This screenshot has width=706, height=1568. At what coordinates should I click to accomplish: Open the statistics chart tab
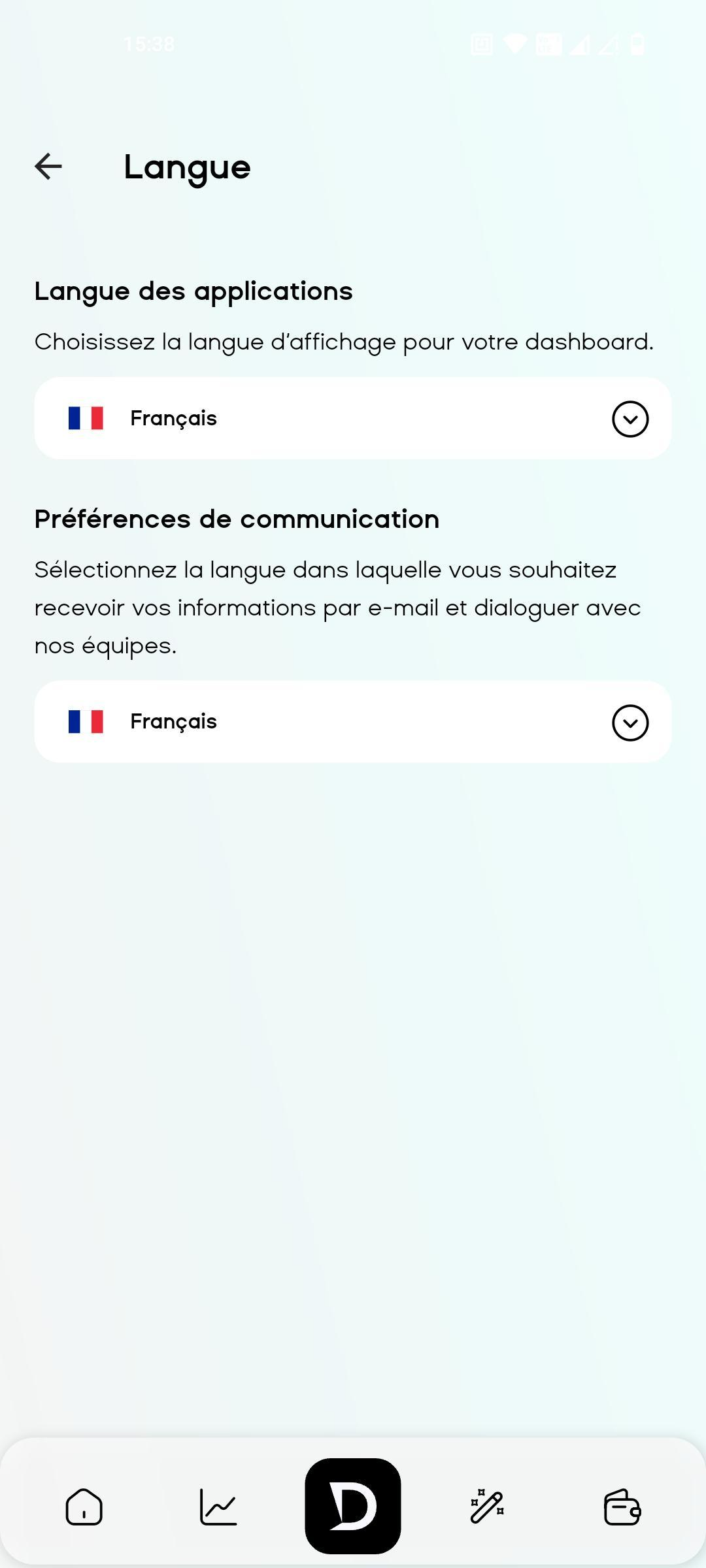pos(218,1507)
